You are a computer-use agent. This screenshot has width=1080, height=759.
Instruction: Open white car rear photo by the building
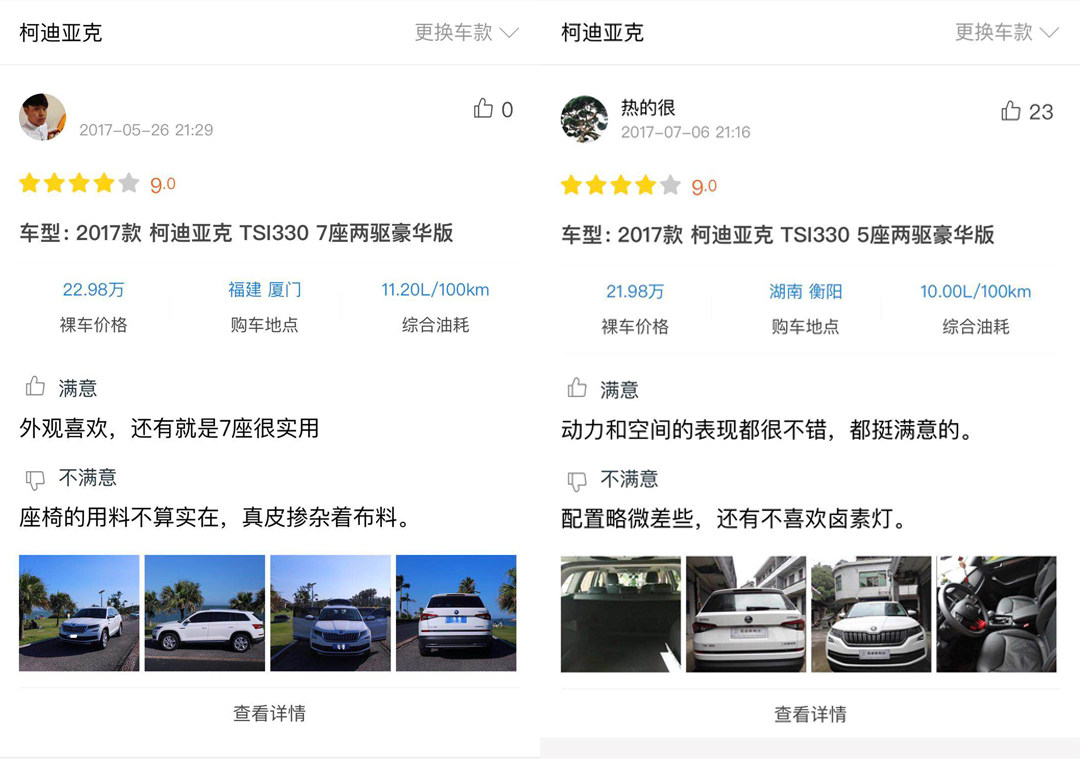(x=745, y=614)
